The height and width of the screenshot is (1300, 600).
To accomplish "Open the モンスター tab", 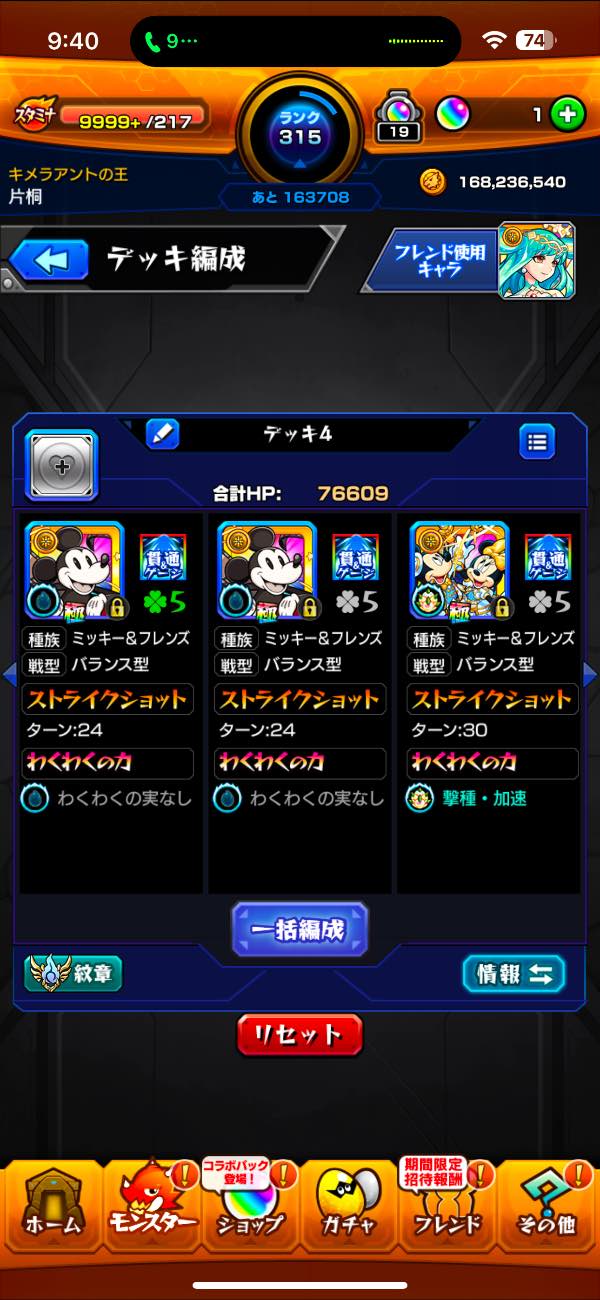I will (x=150, y=1214).
